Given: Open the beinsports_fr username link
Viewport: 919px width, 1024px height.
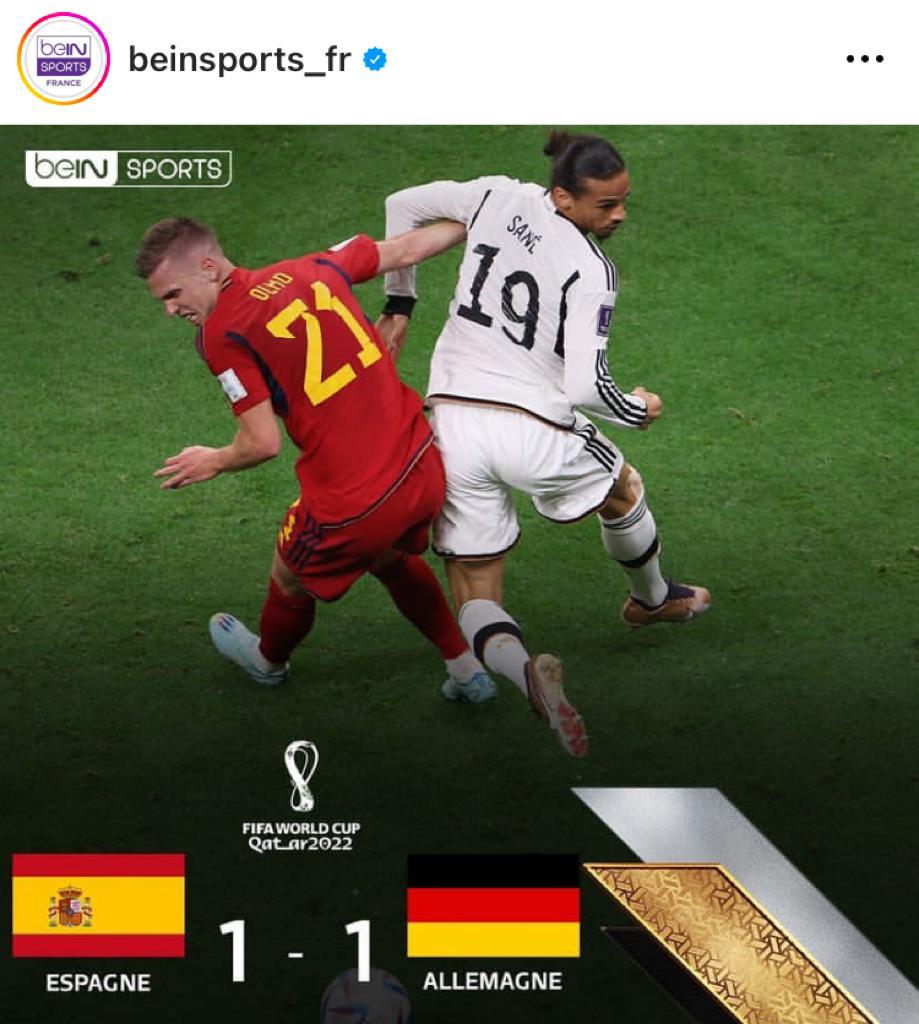Looking at the screenshot, I should click(x=239, y=60).
